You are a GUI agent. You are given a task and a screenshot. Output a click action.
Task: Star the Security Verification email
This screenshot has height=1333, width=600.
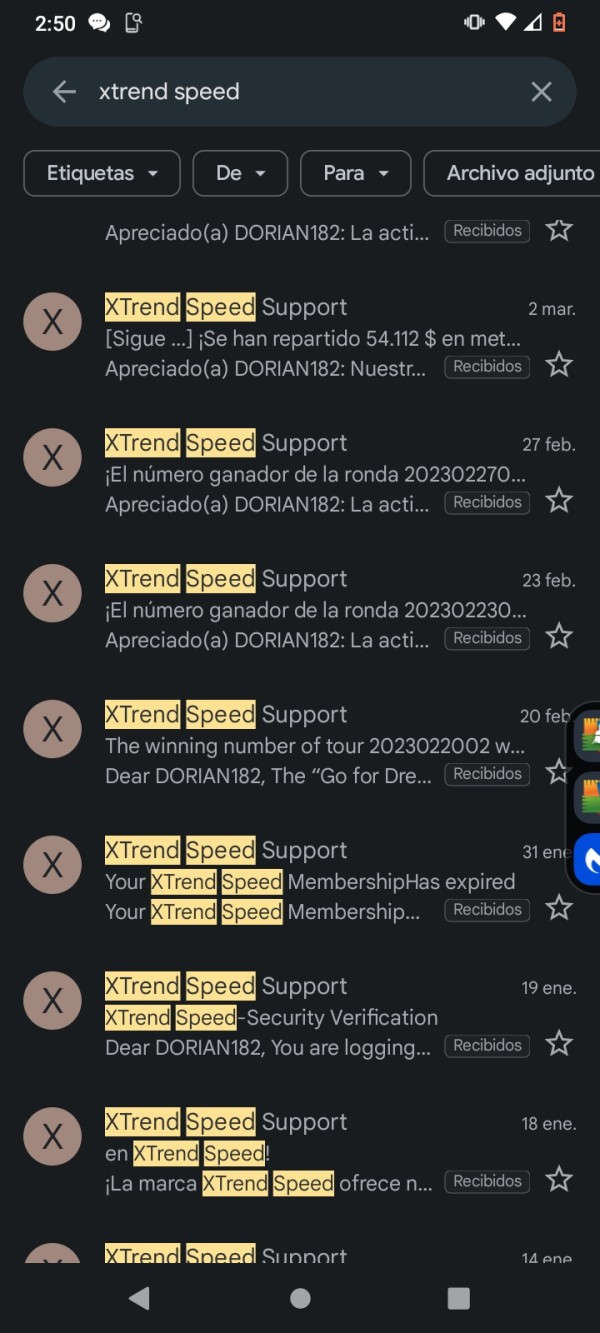(559, 1045)
